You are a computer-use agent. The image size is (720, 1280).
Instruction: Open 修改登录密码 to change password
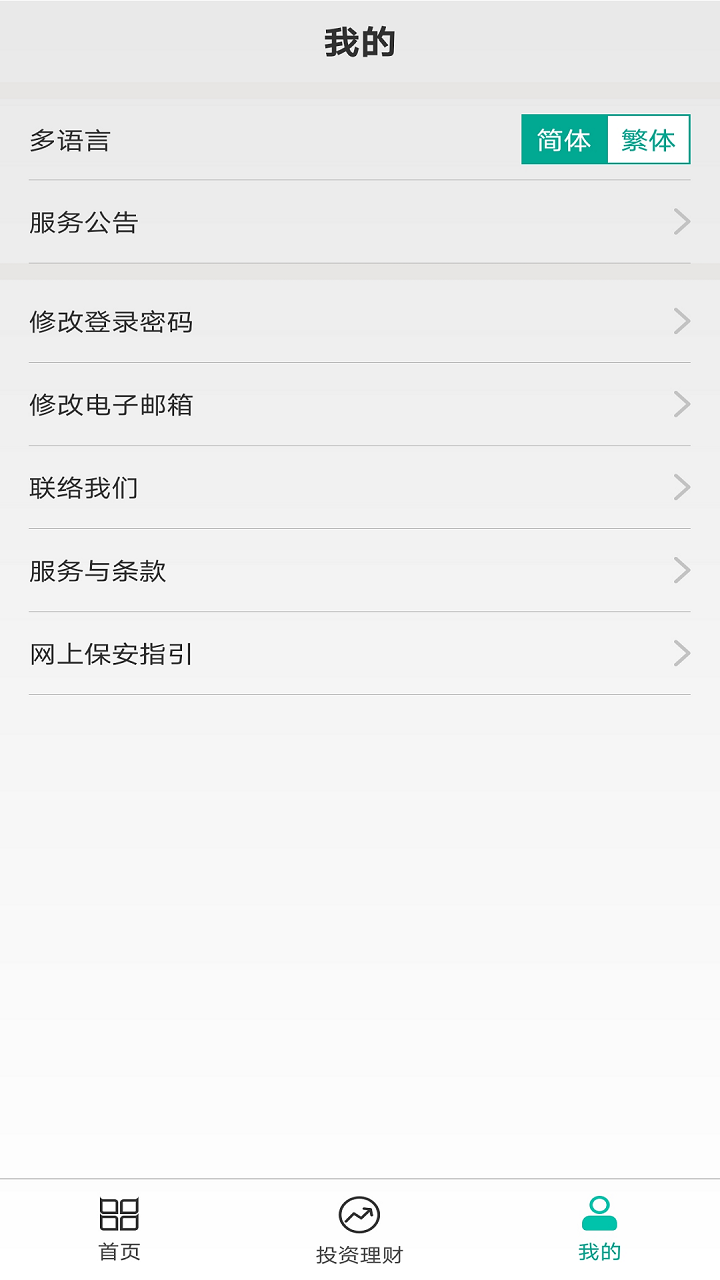[x=360, y=321]
